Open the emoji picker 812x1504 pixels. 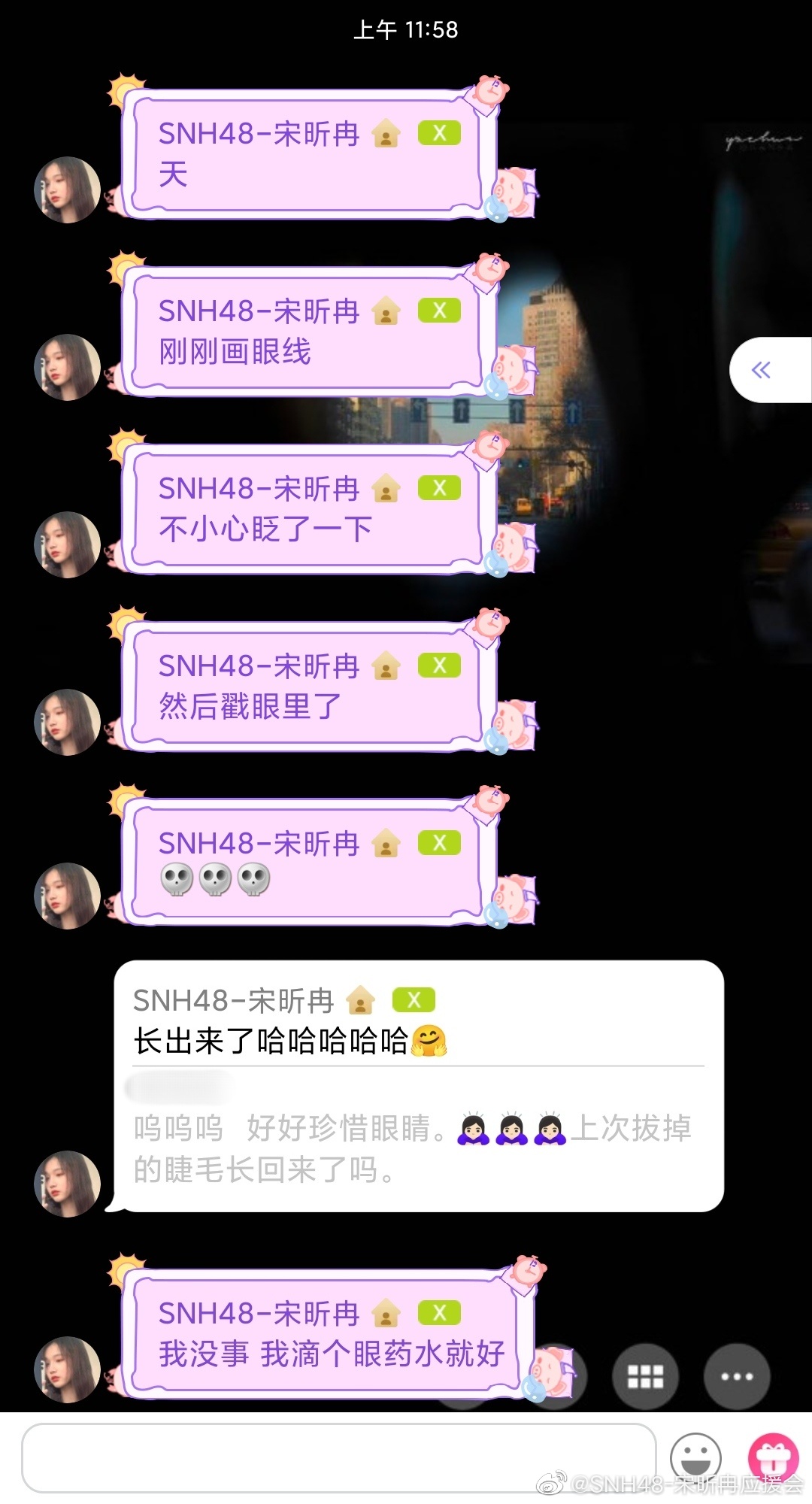[x=695, y=1457]
